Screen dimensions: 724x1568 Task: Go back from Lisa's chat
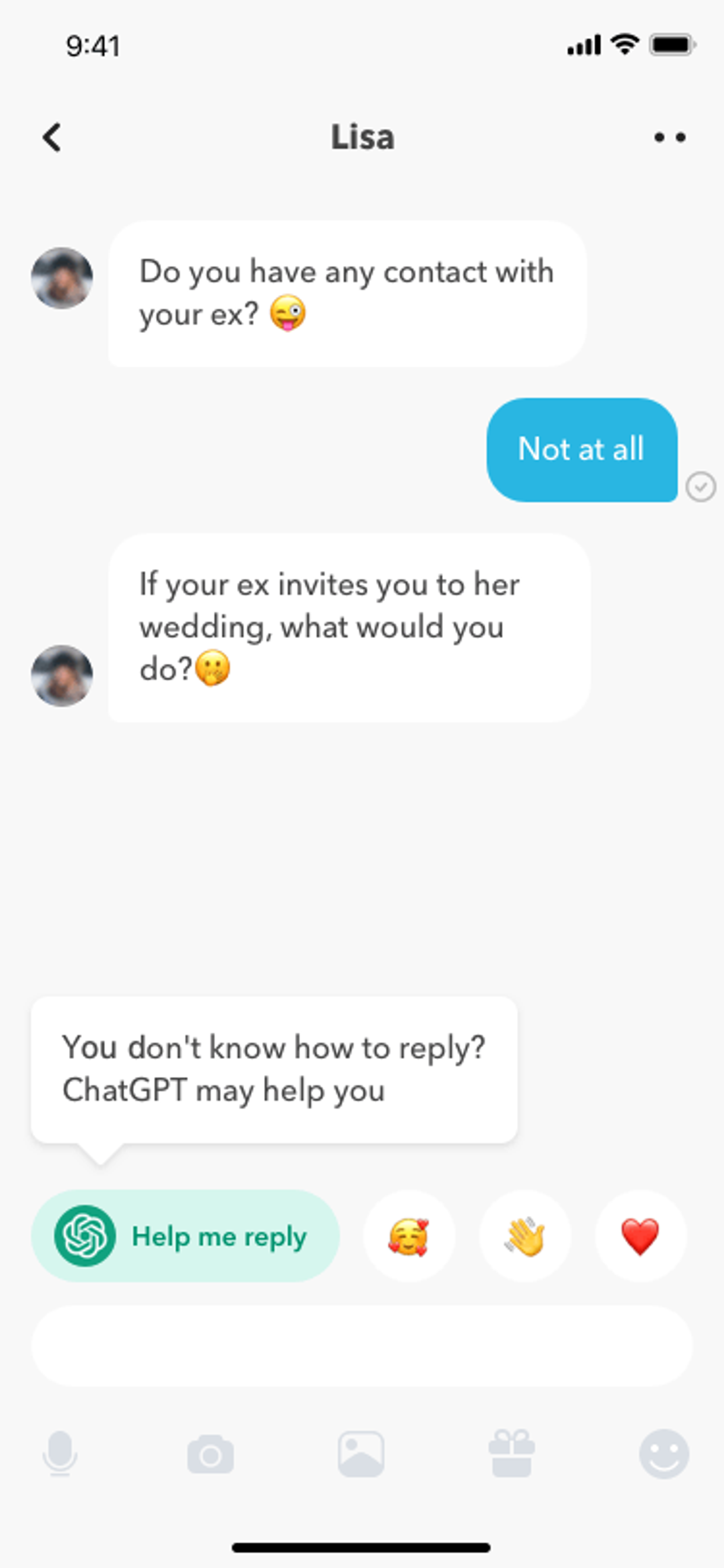(52, 137)
